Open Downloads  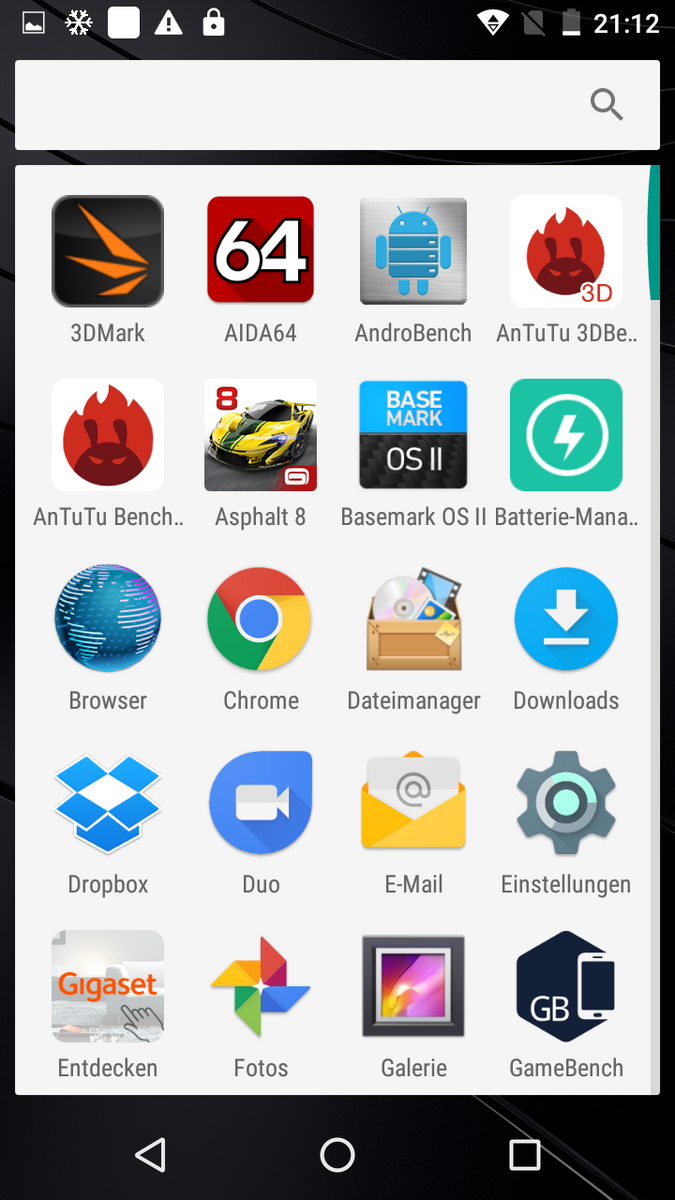coord(566,619)
